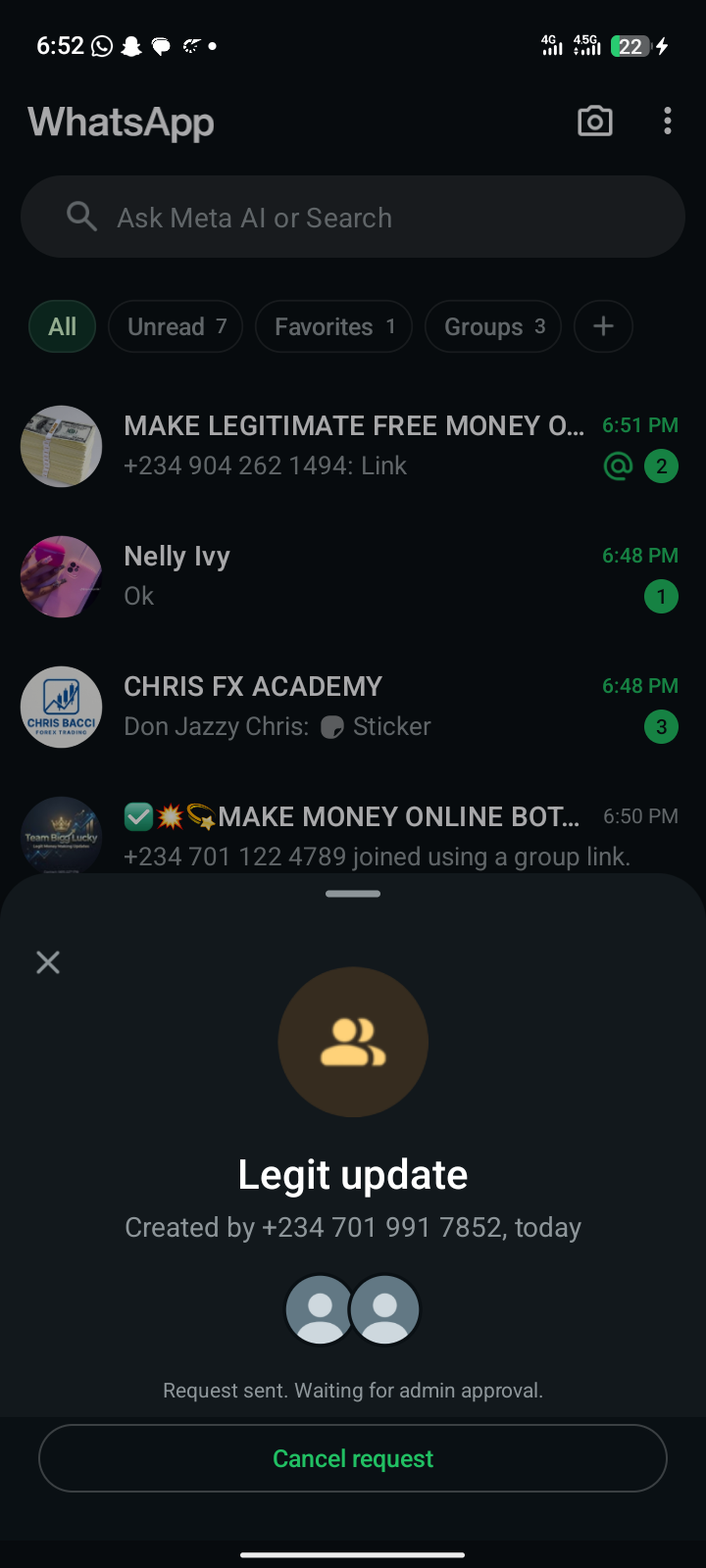The height and width of the screenshot is (1568, 706).
Task: Show Favorites chats
Action: (333, 326)
